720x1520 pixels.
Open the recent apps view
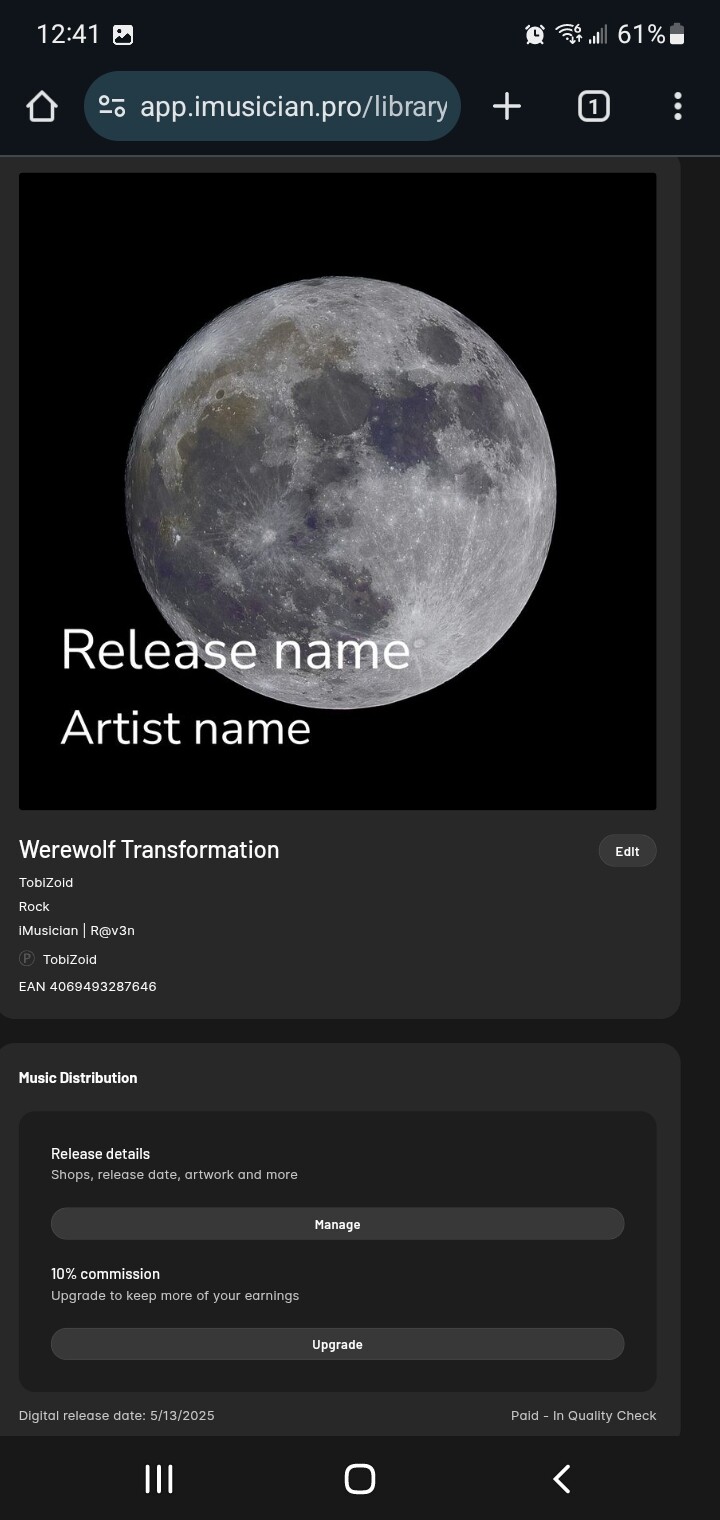[159, 1479]
